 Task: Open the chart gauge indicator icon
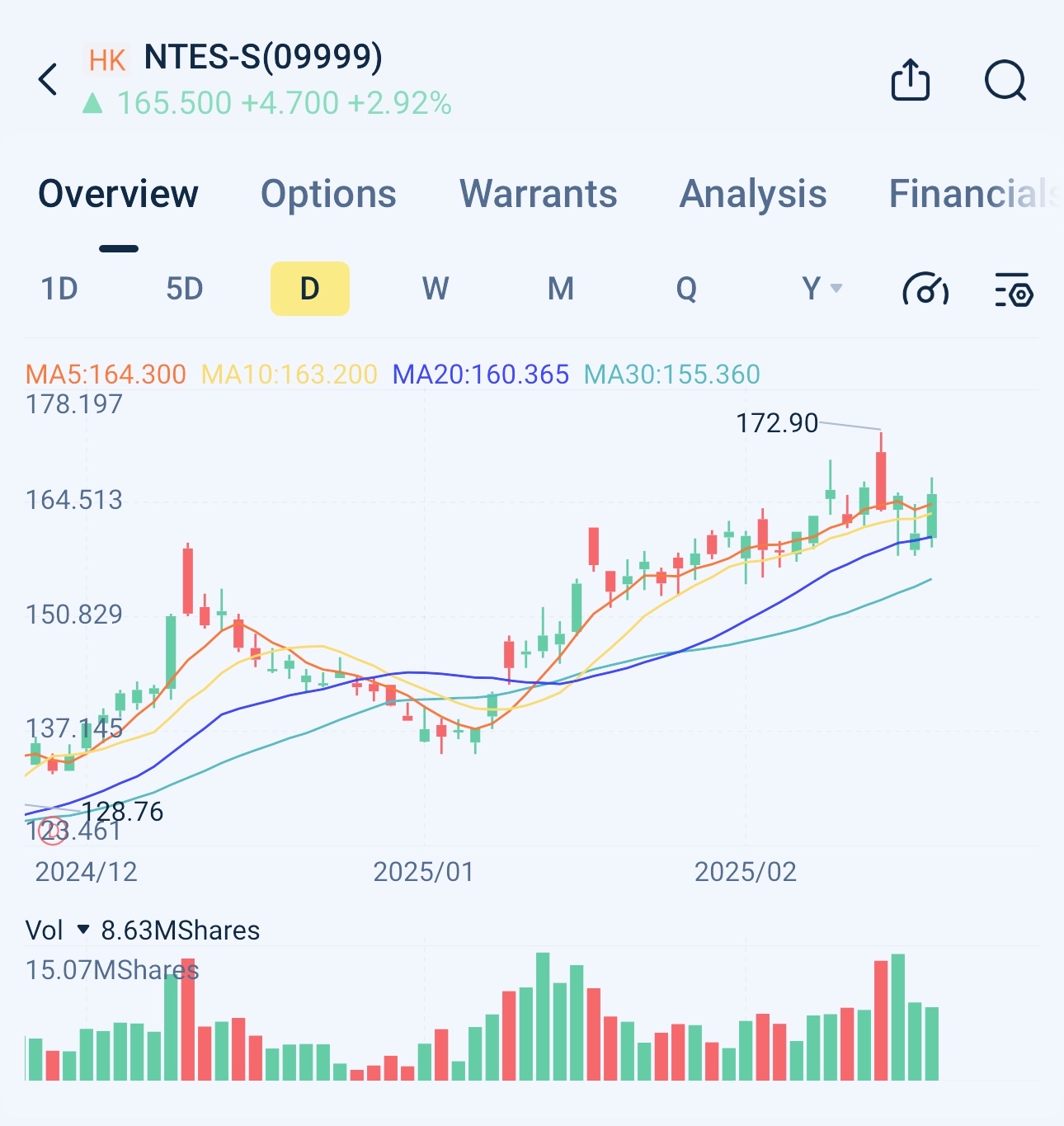tap(925, 289)
